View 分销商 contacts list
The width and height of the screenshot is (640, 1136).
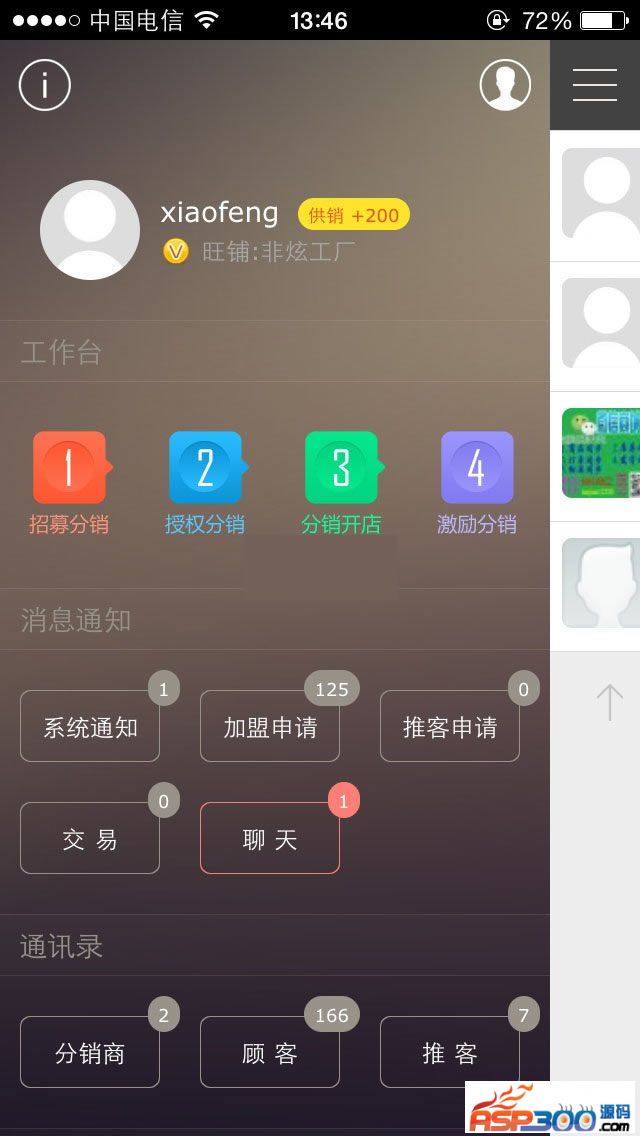tap(90, 1053)
